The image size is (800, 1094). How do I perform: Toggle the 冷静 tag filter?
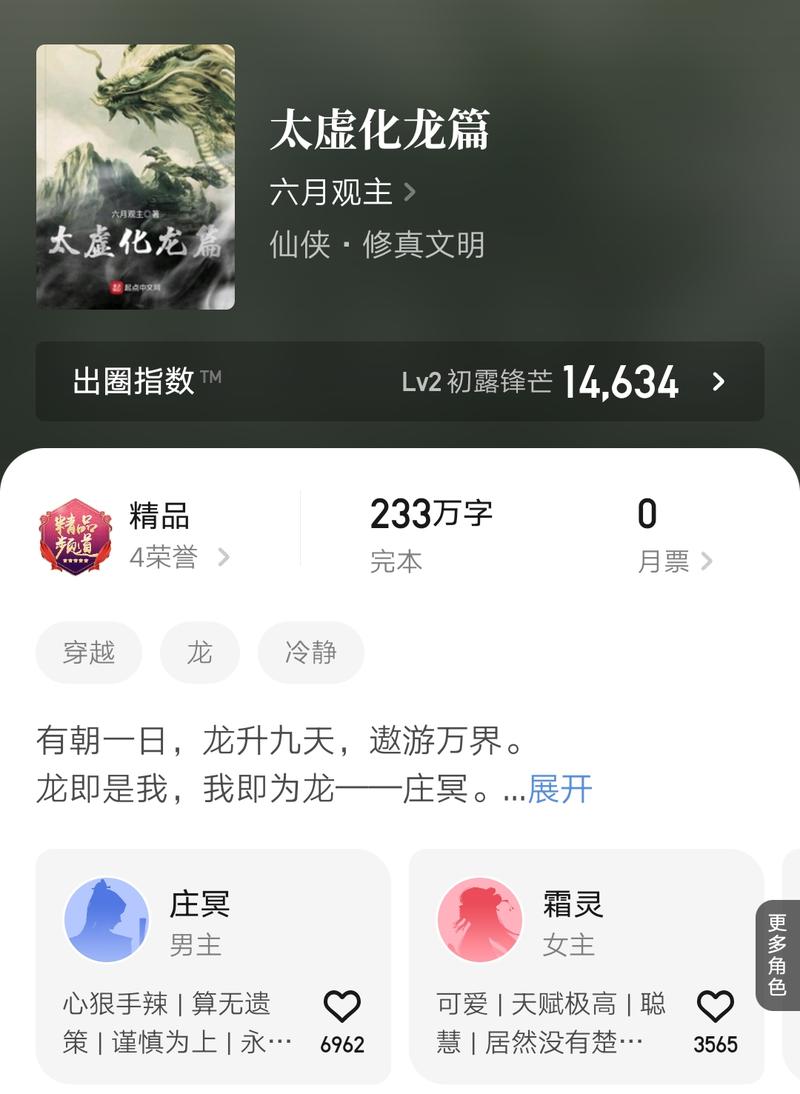(311, 652)
